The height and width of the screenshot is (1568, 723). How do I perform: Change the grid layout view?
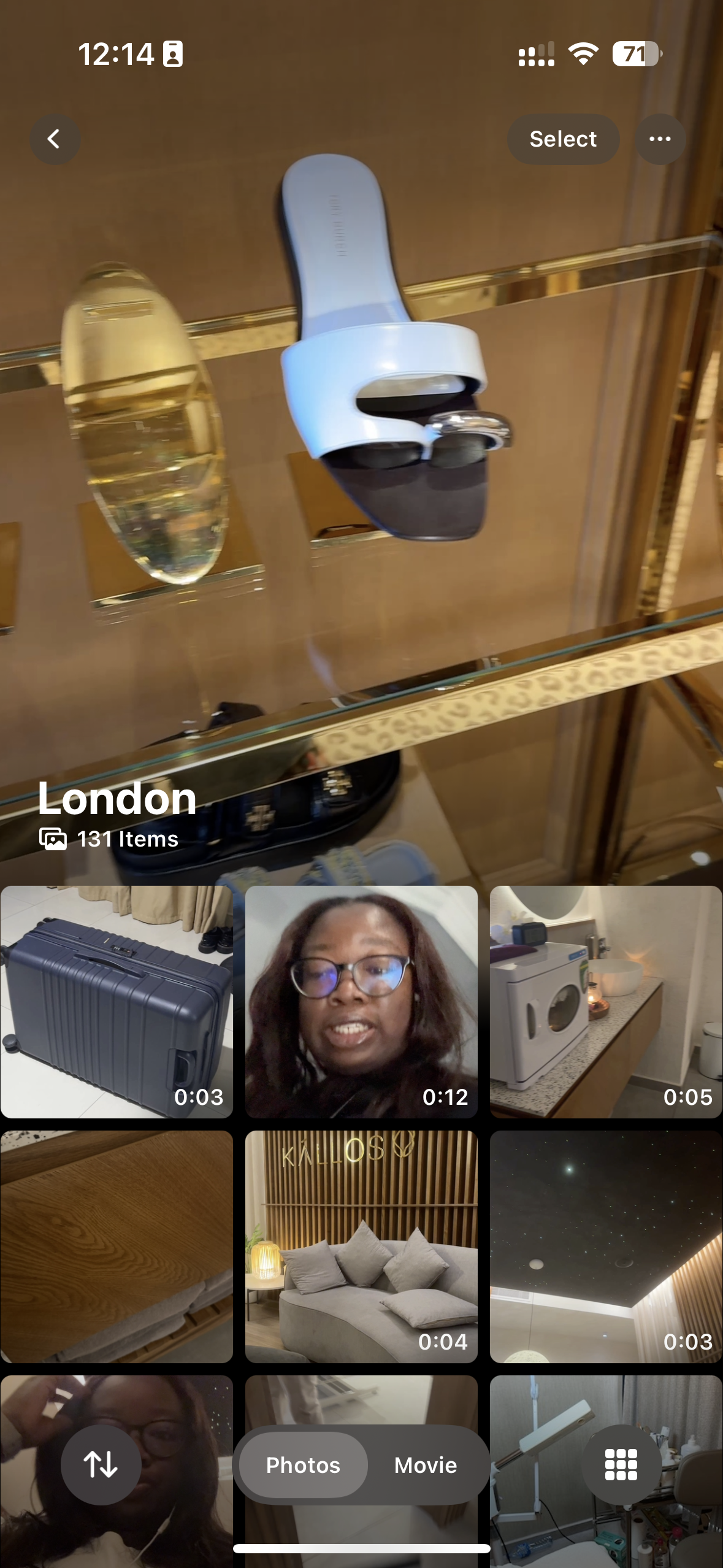(x=621, y=1464)
